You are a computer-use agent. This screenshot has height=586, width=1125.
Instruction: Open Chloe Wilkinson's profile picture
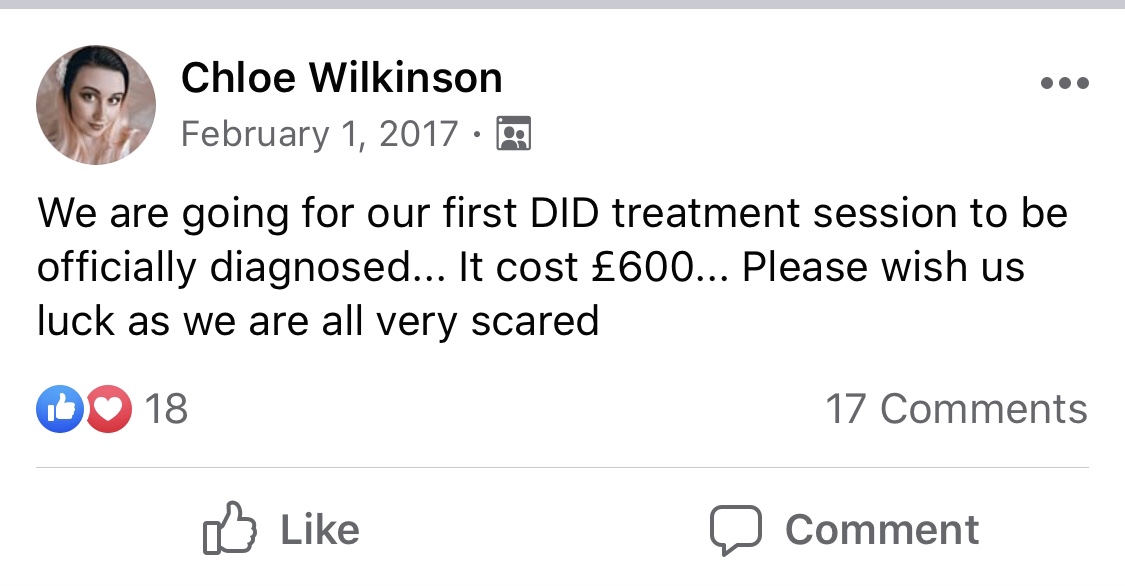[96, 105]
